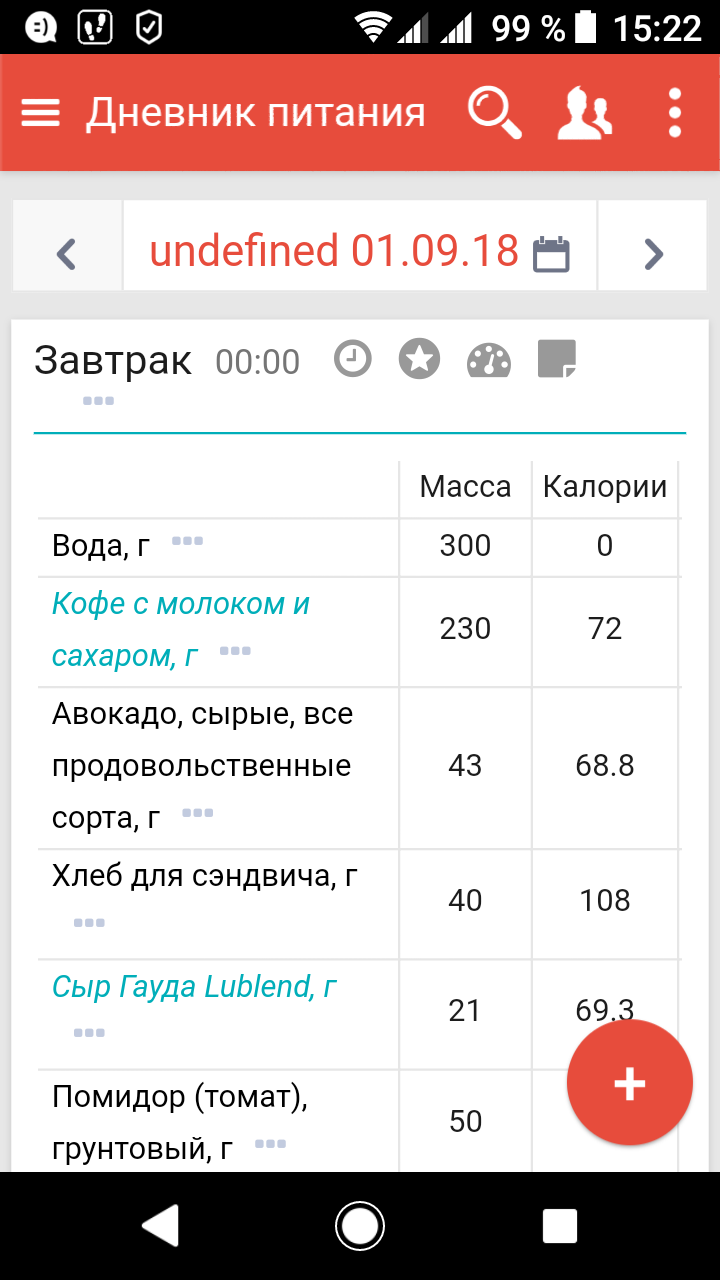Image resolution: width=720 pixels, height=1280 pixels.
Task: Open the Сыр Гауда Lublend link
Action: coord(194,987)
